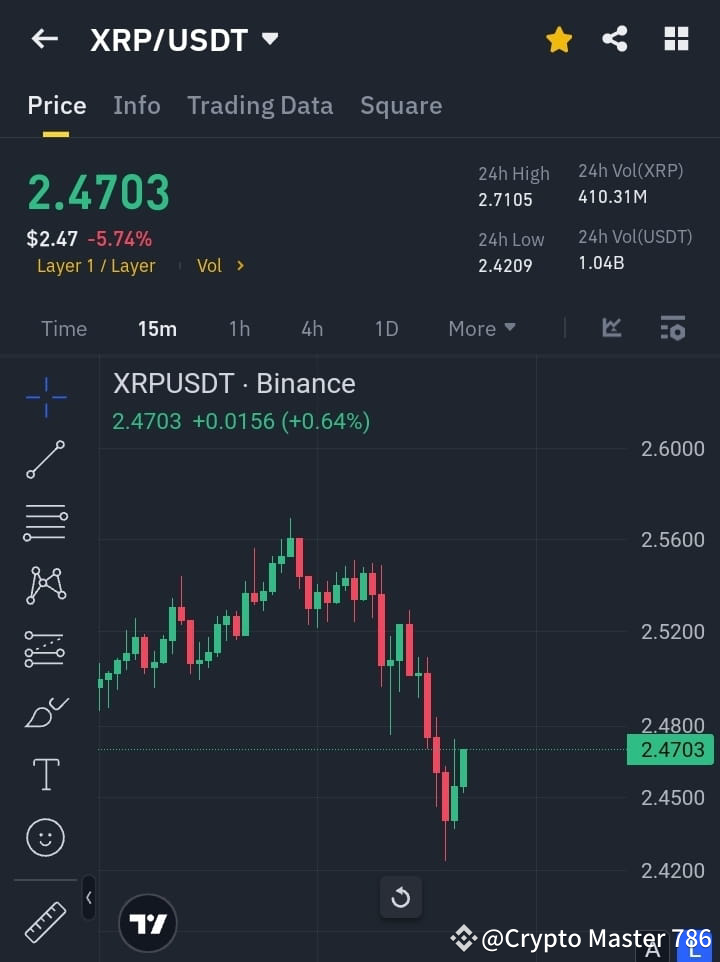Select the XABCD pattern tool
This screenshot has height=962, width=720.
click(x=45, y=586)
